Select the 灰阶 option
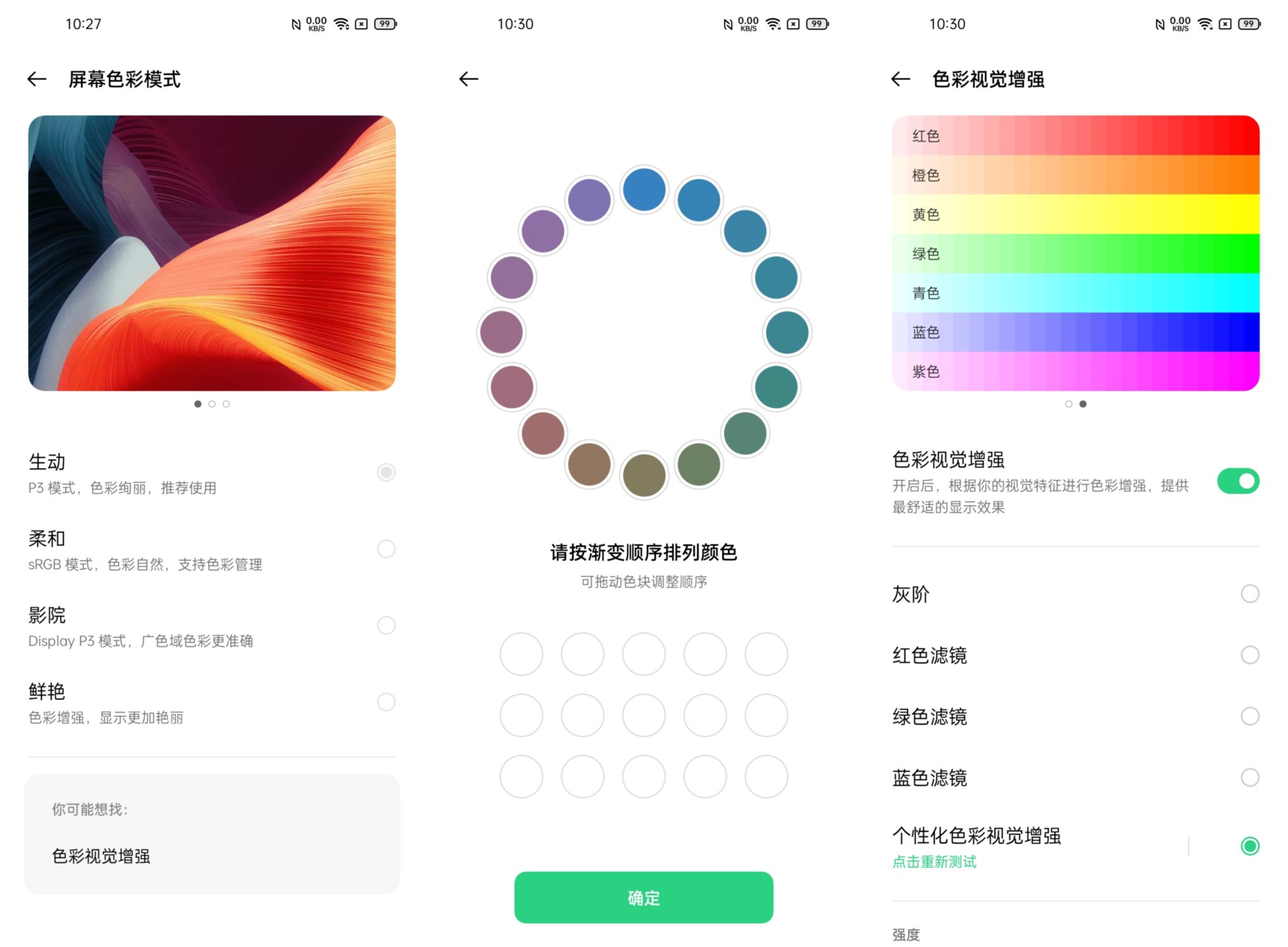Screen dimensions: 1288x947 (1250, 594)
